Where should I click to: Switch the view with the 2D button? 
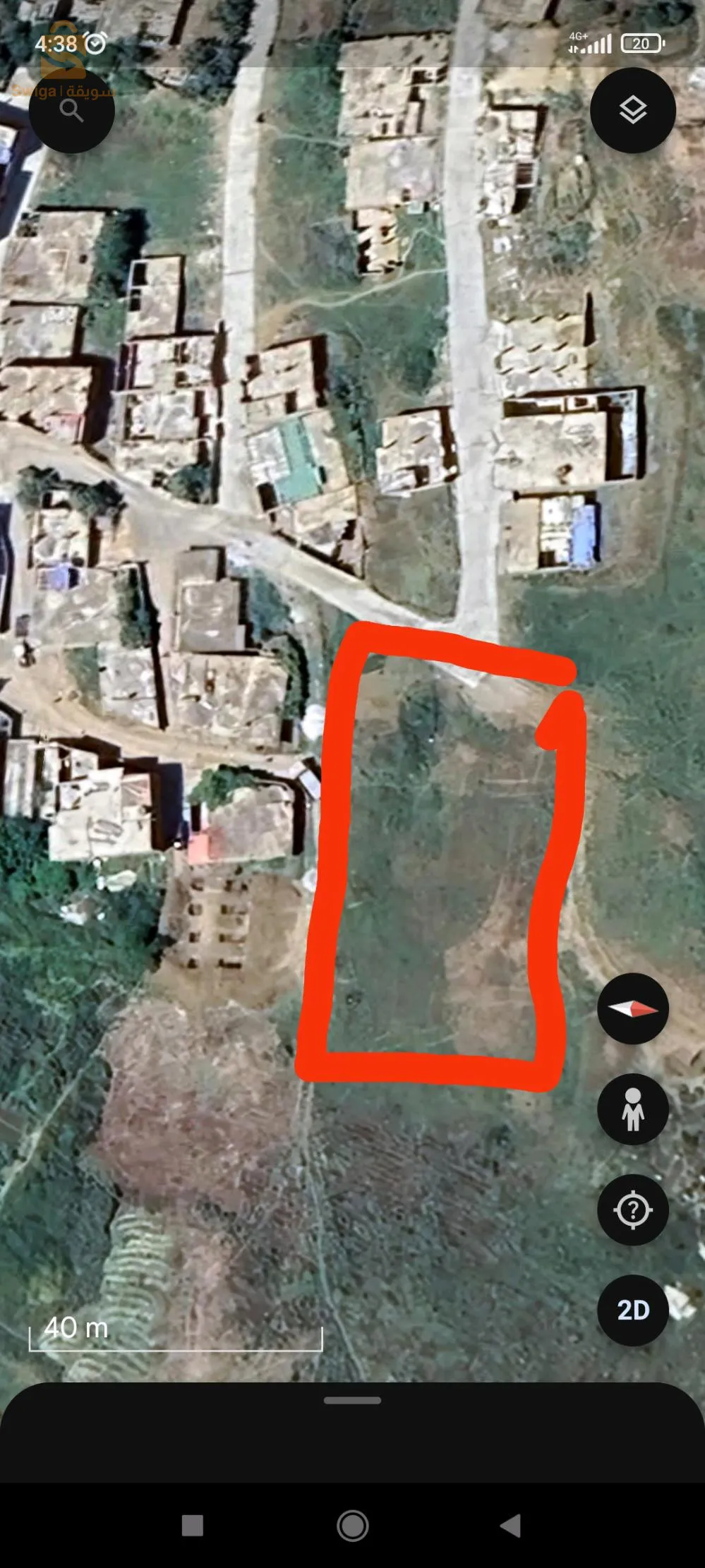(633, 1310)
